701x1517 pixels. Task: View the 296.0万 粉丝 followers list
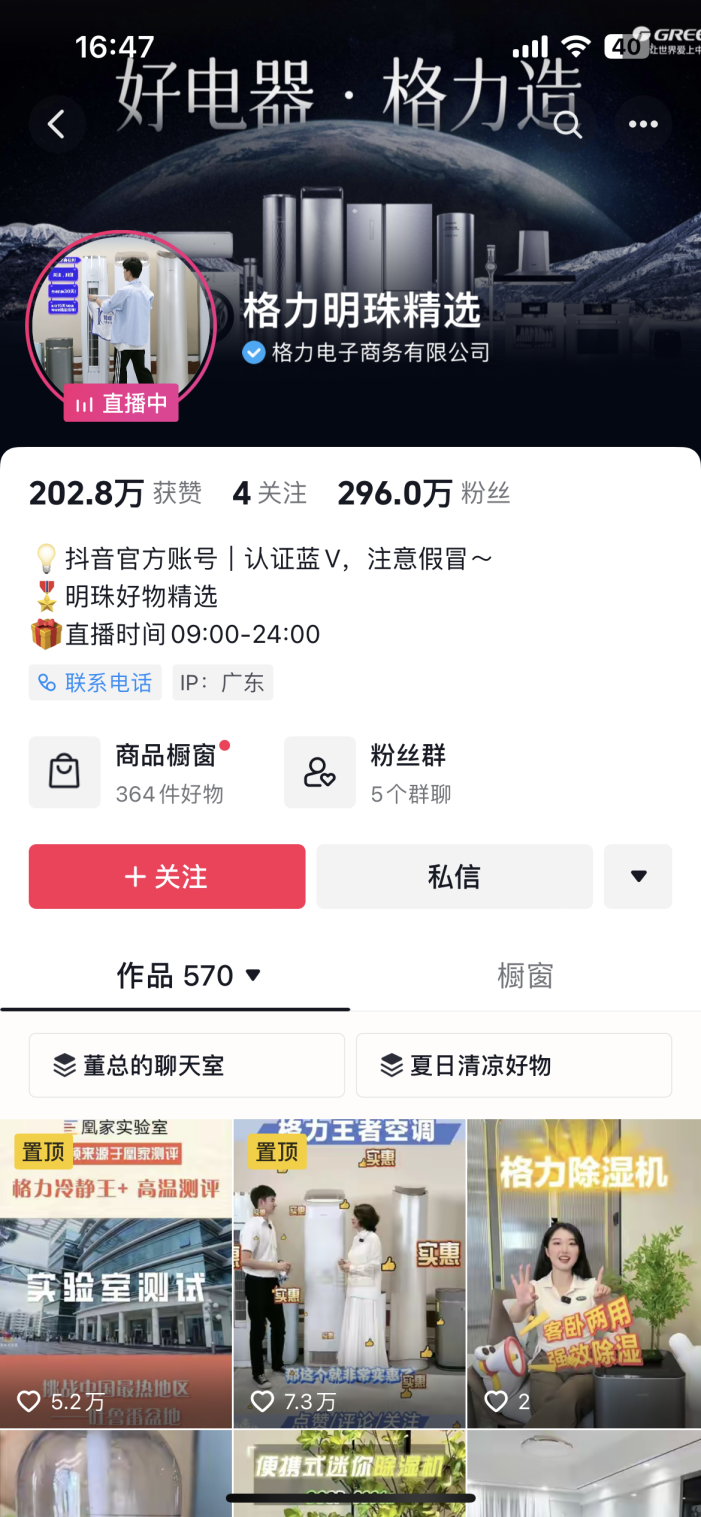pyautogui.click(x=424, y=493)
